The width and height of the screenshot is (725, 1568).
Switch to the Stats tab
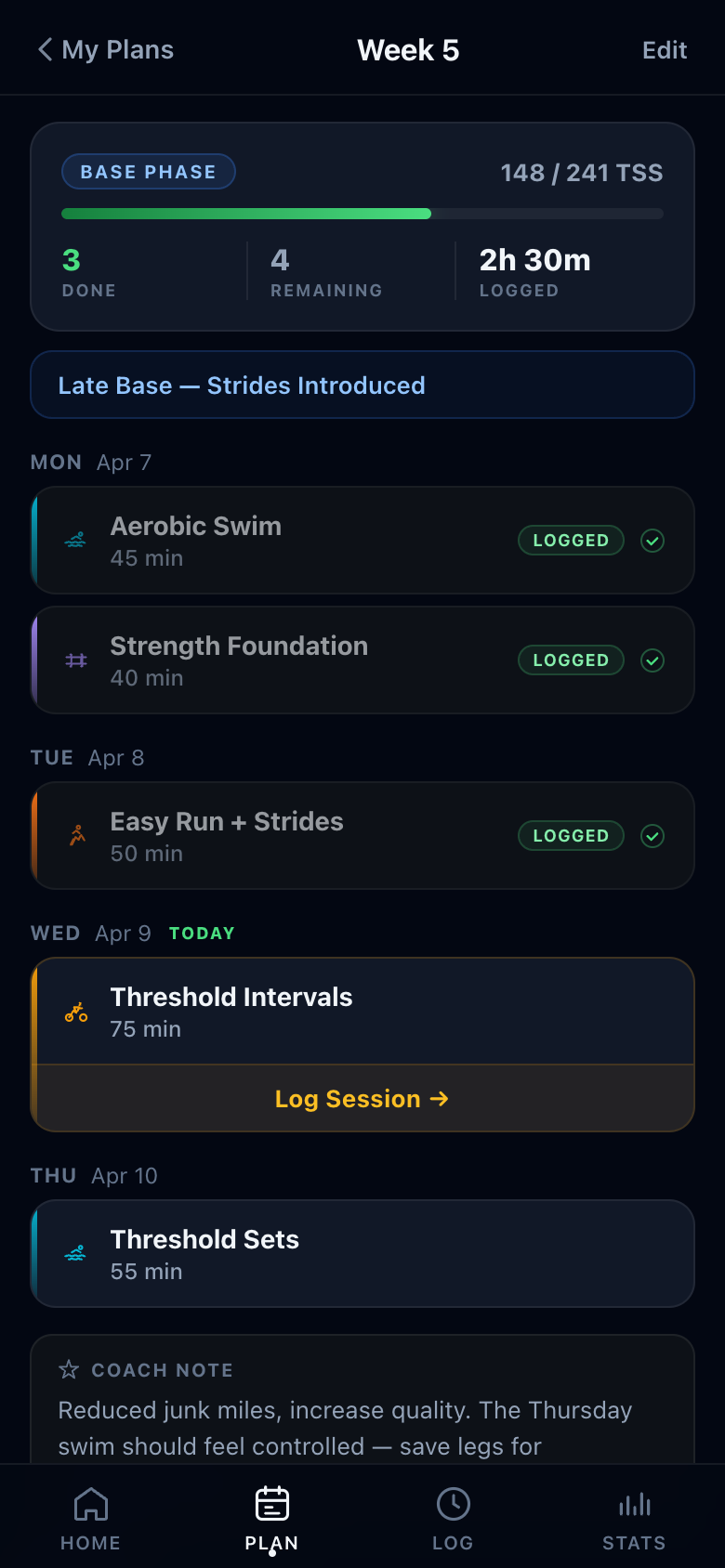[634, 1518]
